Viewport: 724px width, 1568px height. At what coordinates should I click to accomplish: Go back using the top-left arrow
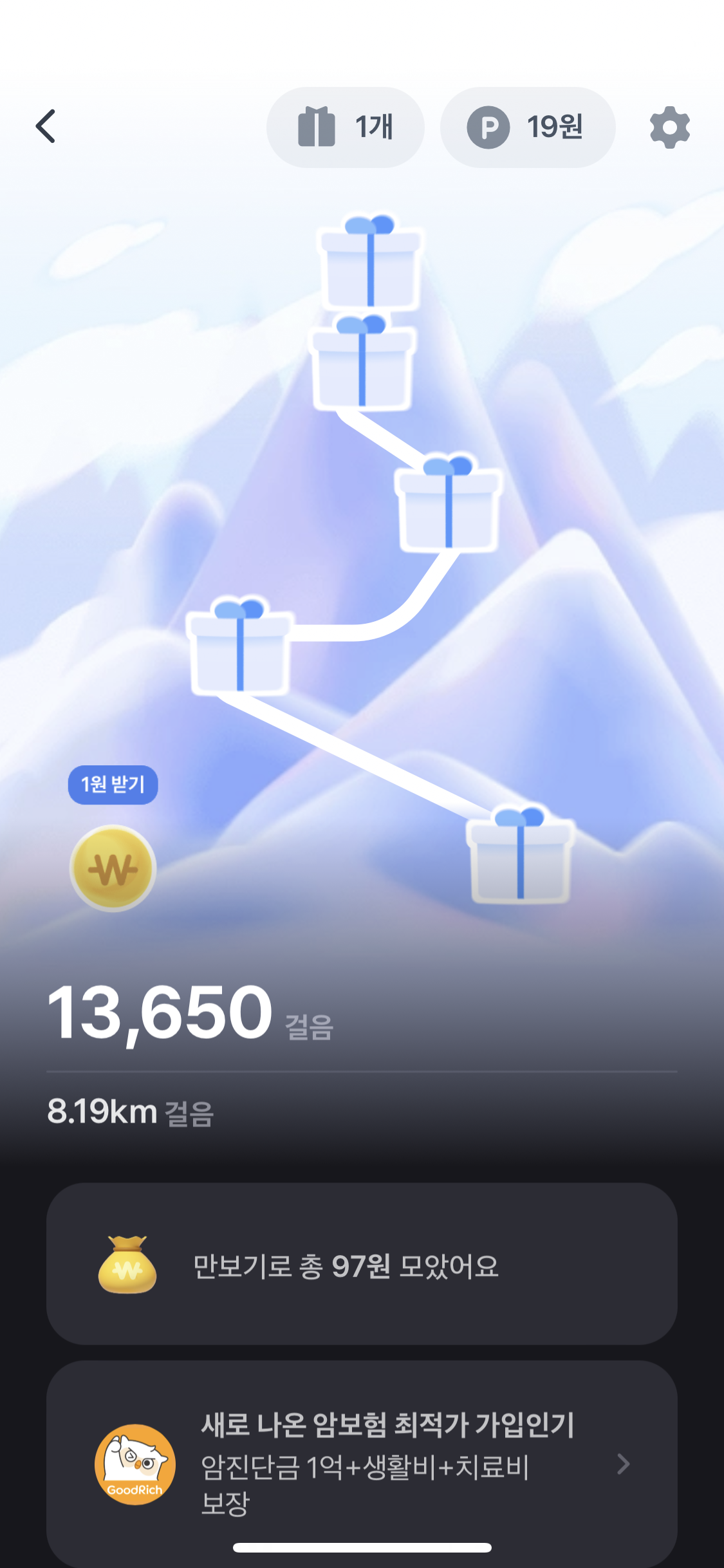click(x=46, y=126)
